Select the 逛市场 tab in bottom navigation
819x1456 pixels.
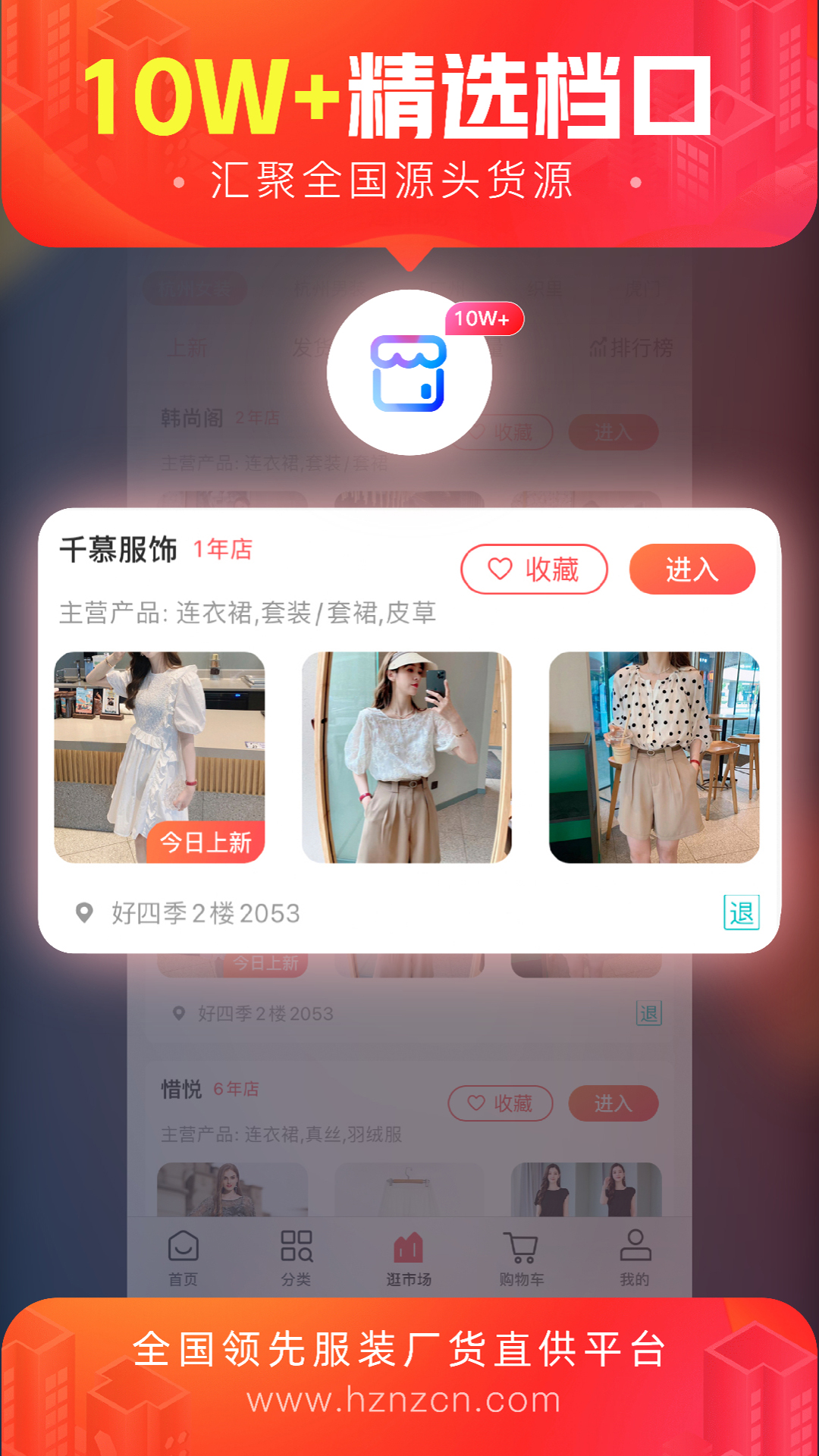click(407, 1255)
